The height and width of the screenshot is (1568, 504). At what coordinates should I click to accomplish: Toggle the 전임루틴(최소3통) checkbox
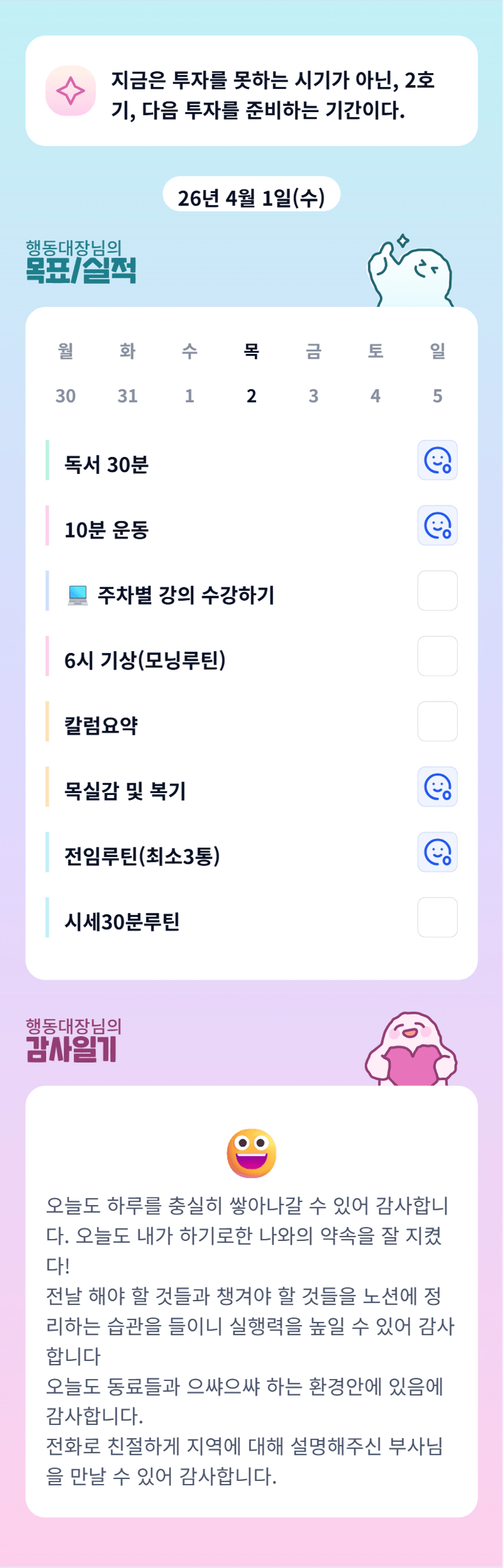pos(437,852)
